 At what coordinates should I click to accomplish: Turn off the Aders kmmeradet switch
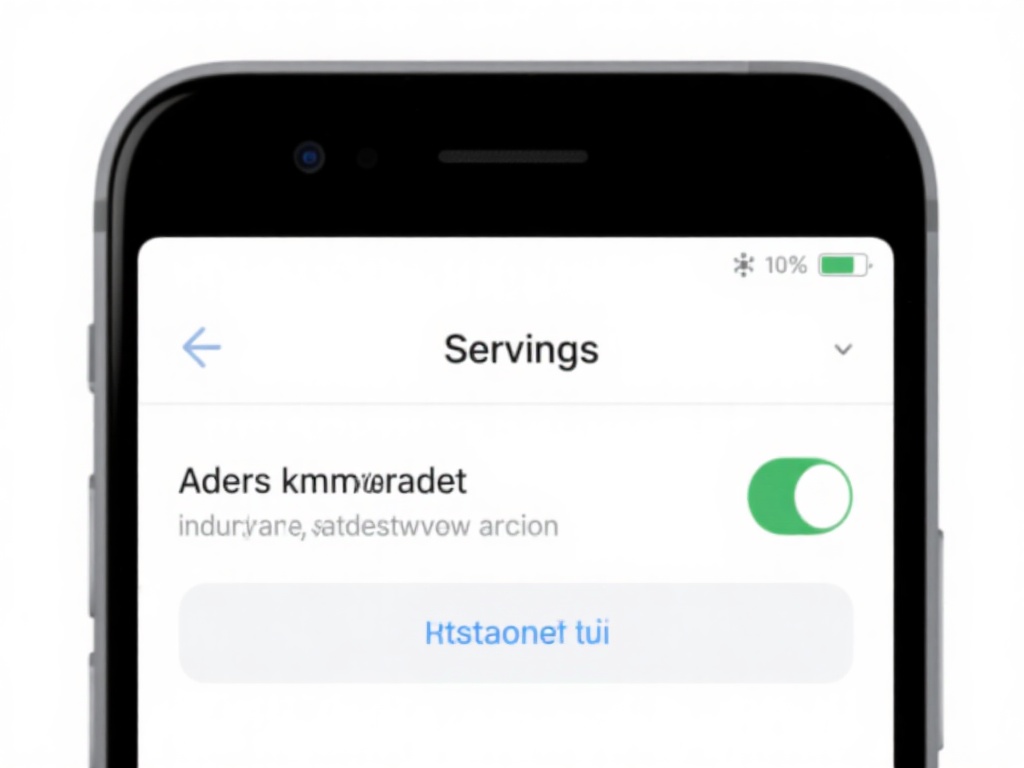pyautogui.click(x=800, y=496)
